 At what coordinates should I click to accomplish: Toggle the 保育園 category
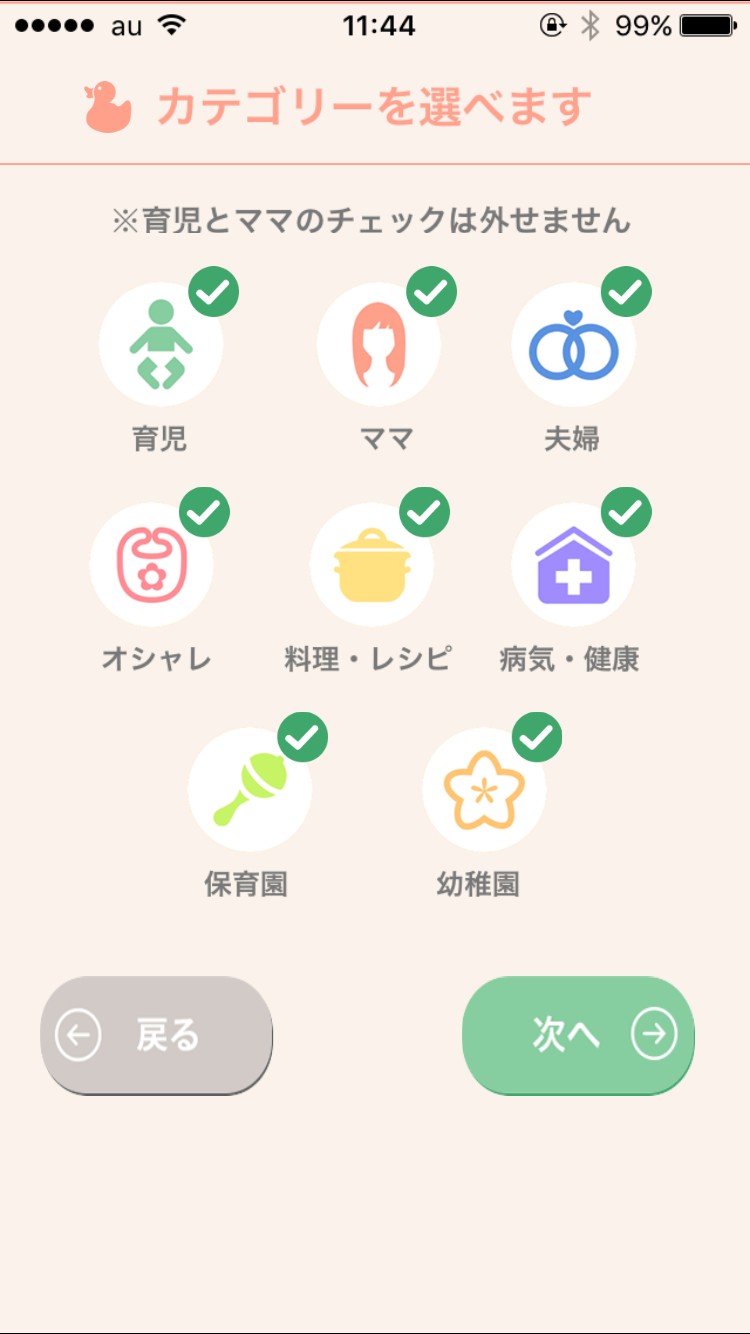250,790
